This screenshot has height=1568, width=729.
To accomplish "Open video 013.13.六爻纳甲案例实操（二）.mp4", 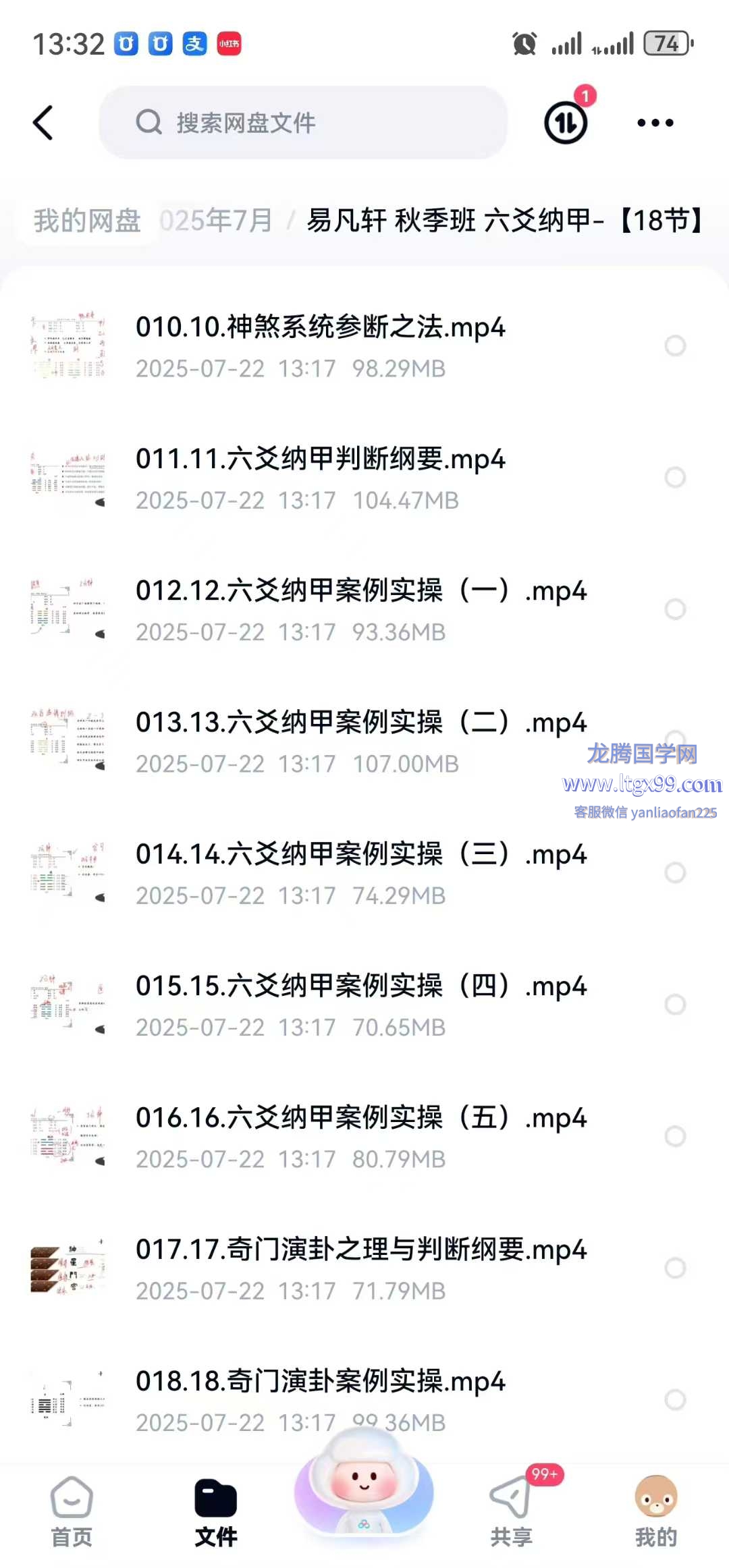I will coord(361,723).
